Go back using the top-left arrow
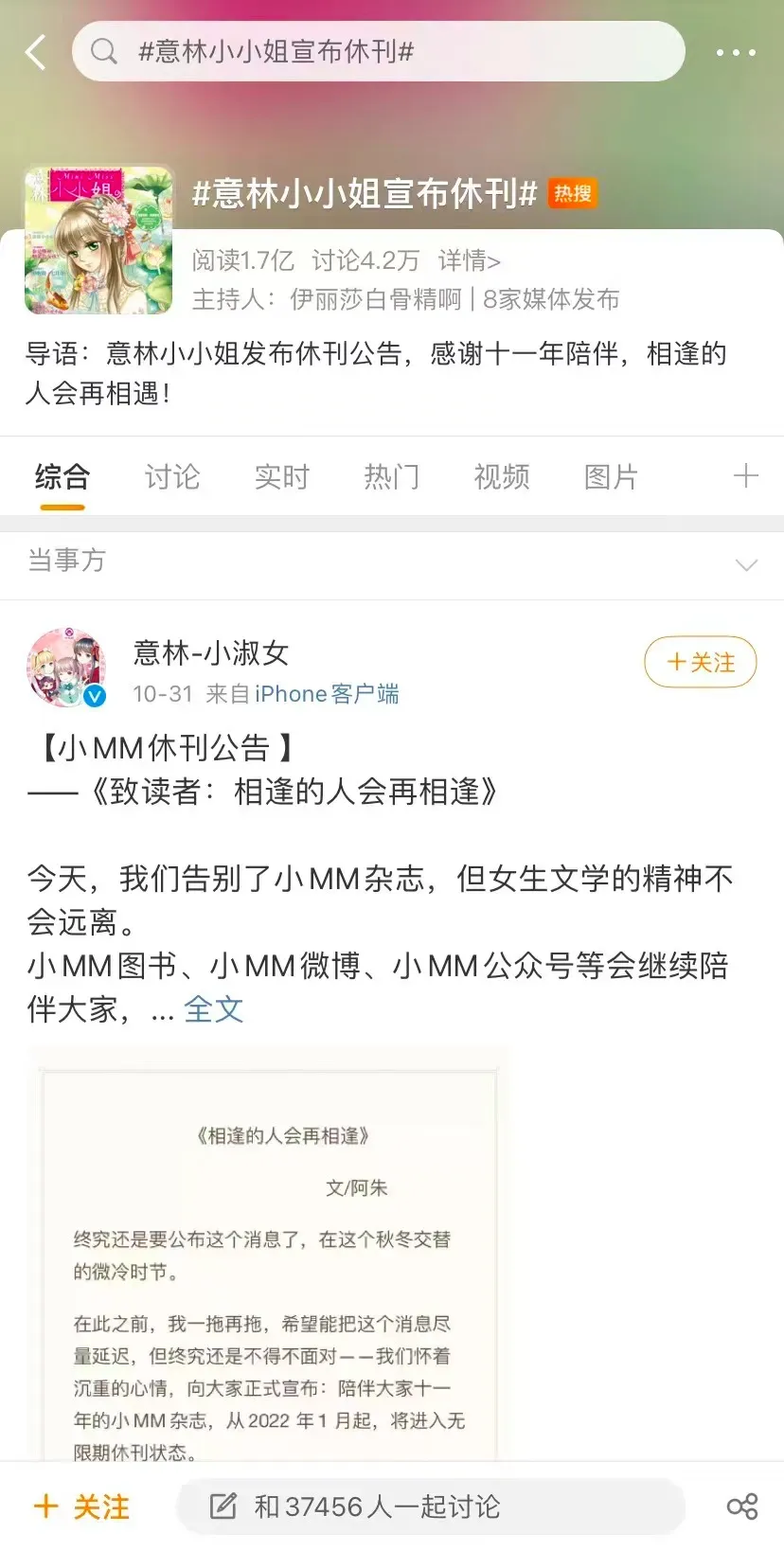 coord(36,52)
